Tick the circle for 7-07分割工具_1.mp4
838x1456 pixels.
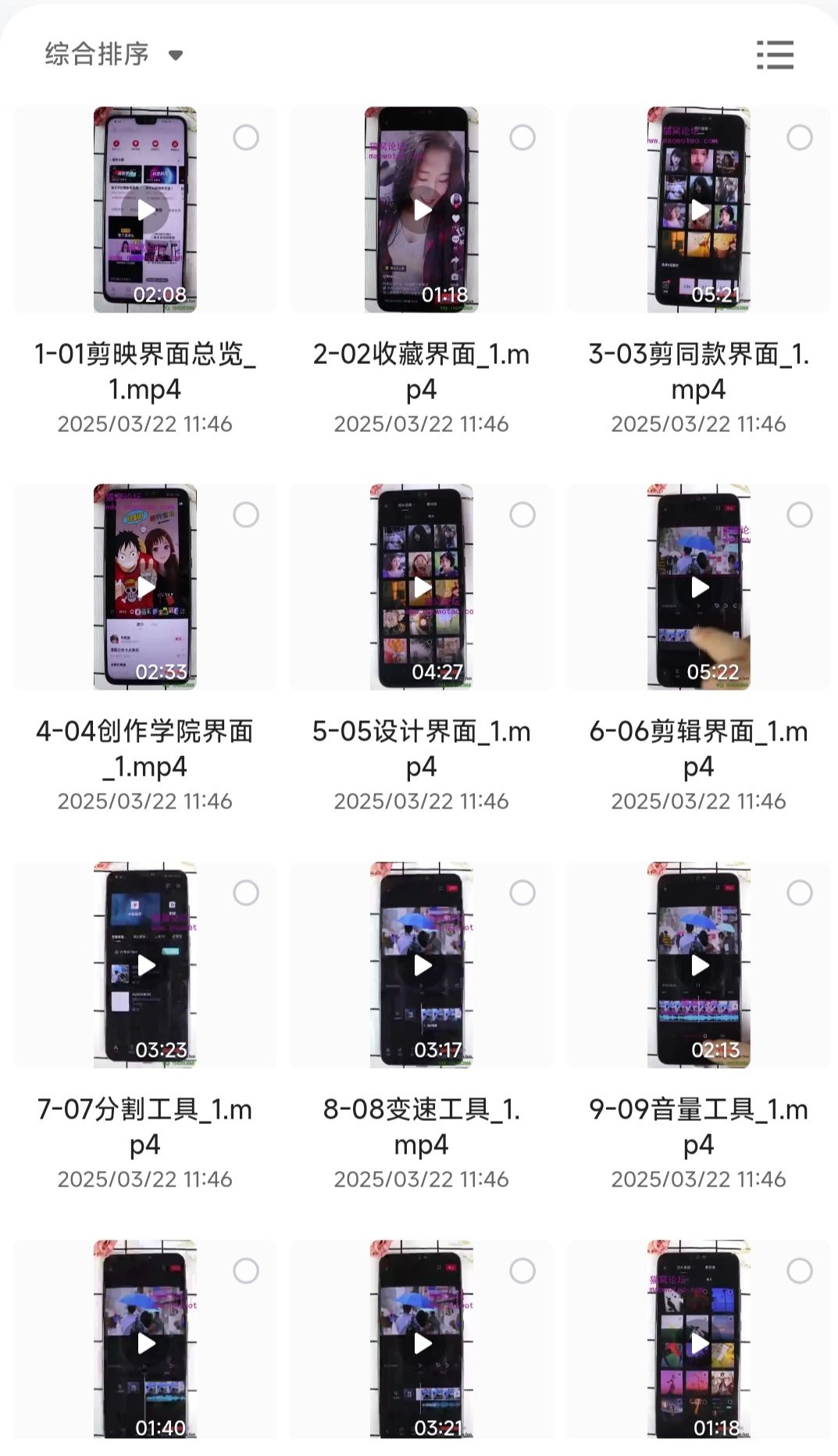246,893
